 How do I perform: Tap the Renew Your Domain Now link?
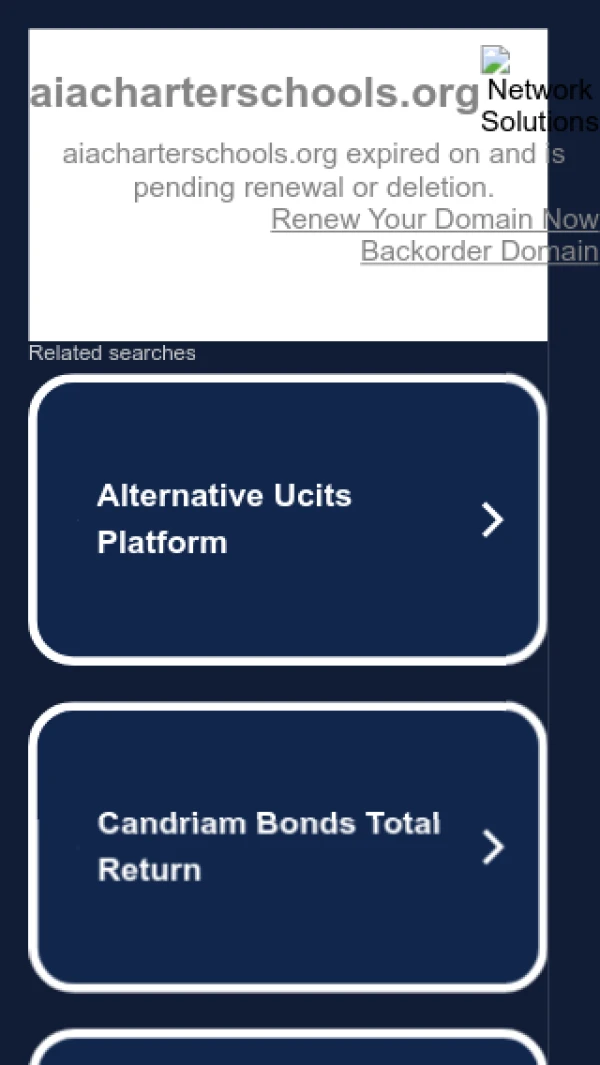(x=434, y=219)
